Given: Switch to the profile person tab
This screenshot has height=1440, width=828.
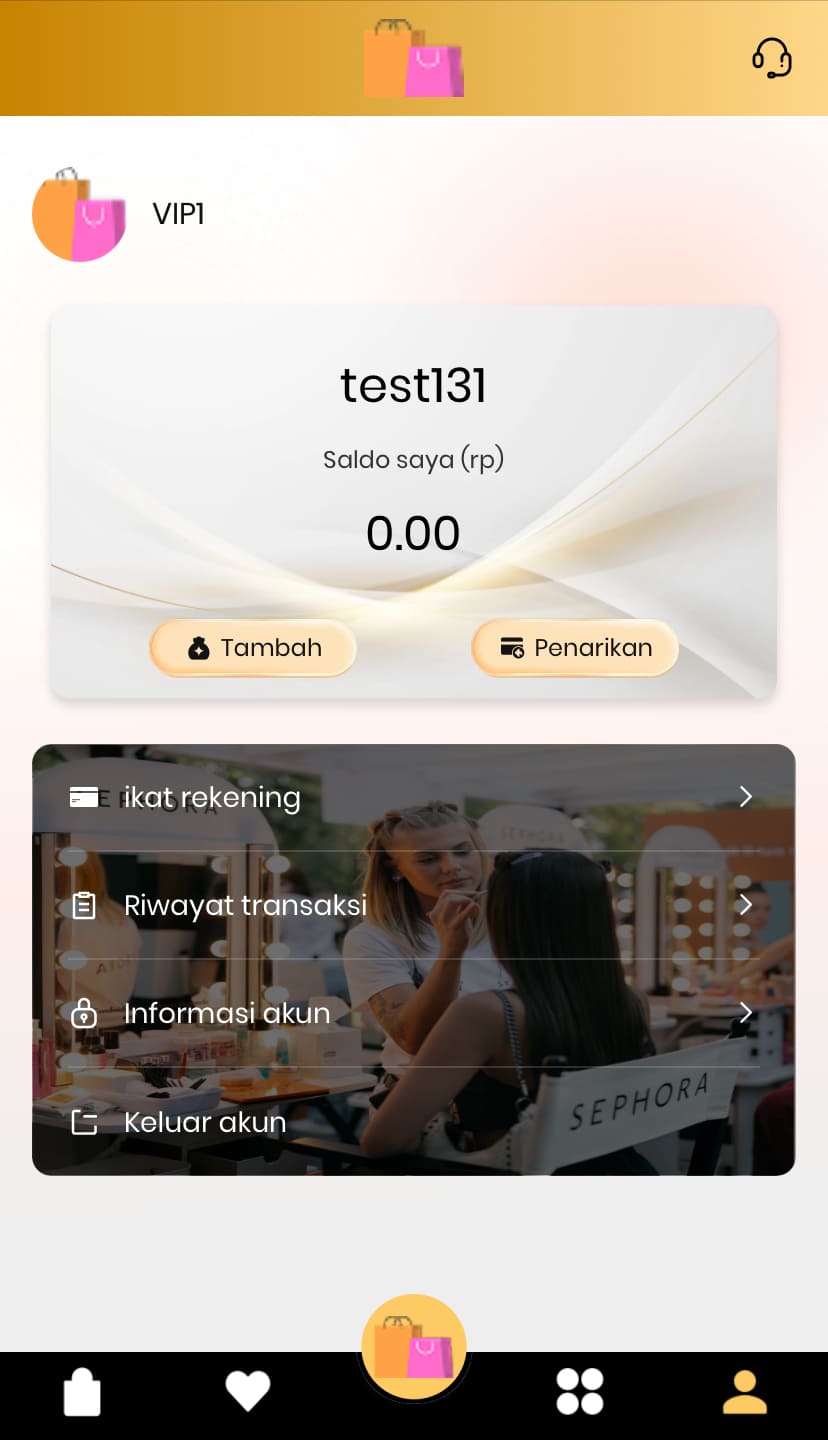Looking at the screenshot, I should pos(744,1391).
